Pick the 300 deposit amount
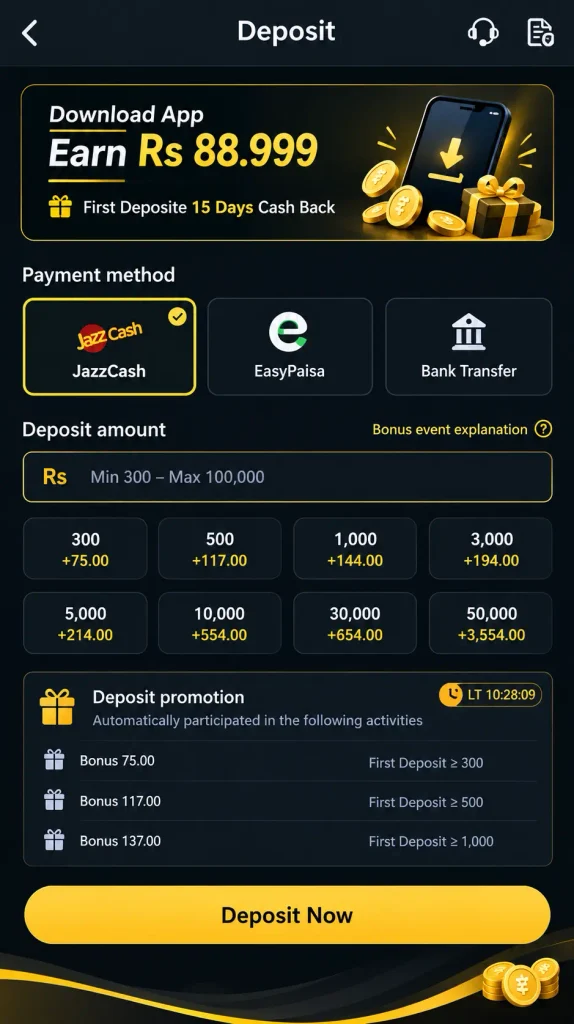 (x=85, y=549)
